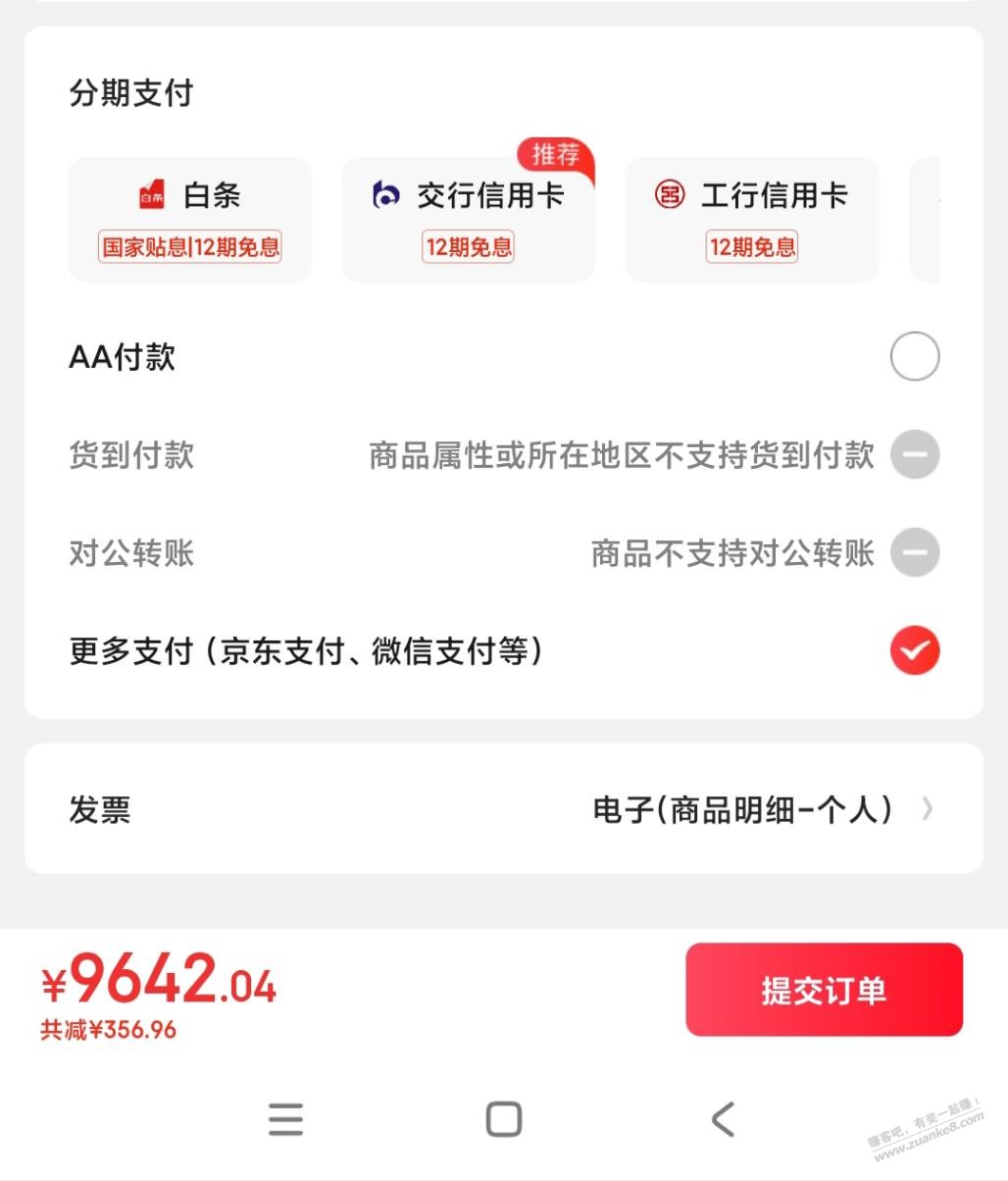Go back using system back button
The width and height of the screenshot is (1008, 1181).
click(x=724, y=1119)
